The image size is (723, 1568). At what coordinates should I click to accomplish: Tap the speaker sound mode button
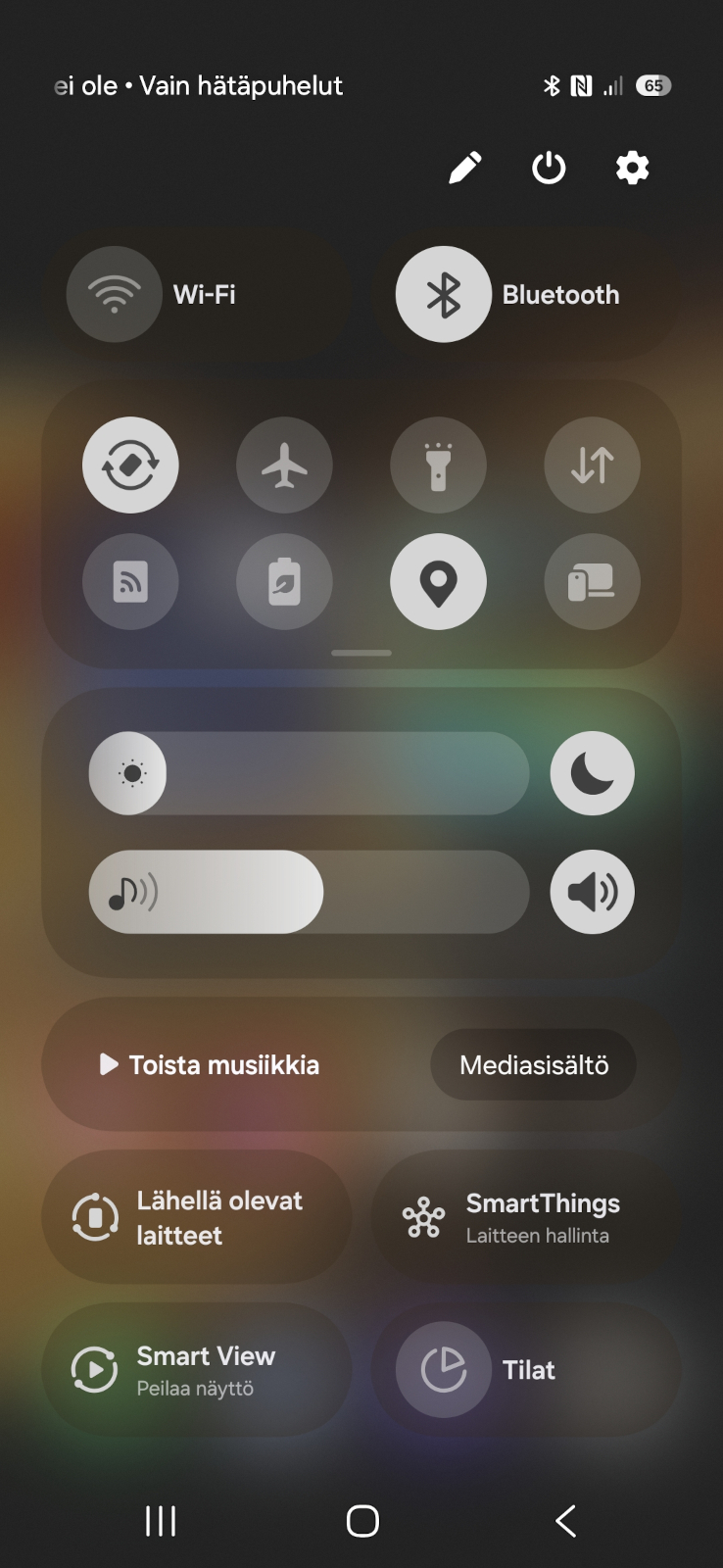tap(592, 892)
